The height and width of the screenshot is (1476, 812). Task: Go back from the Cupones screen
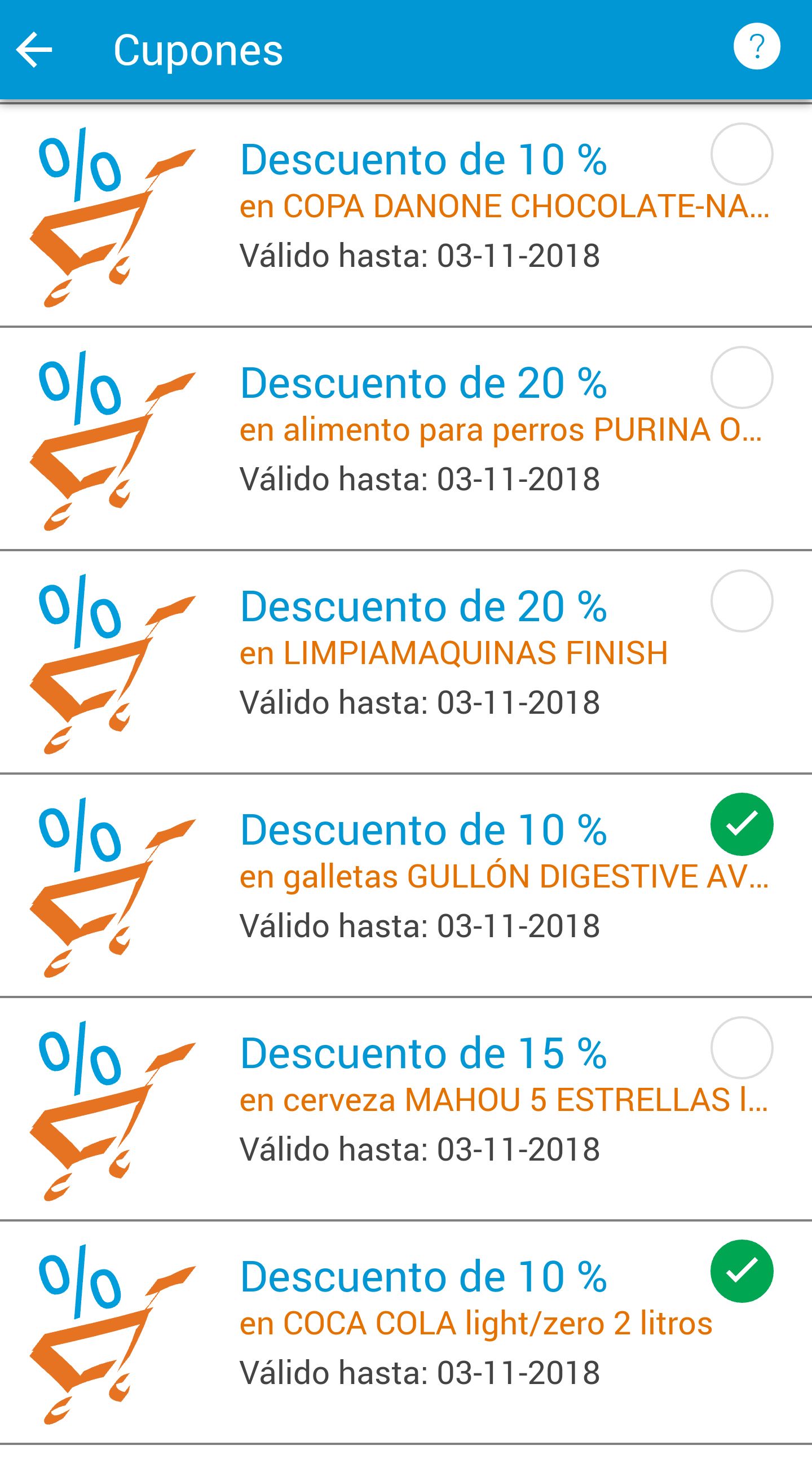click(34, 50)
